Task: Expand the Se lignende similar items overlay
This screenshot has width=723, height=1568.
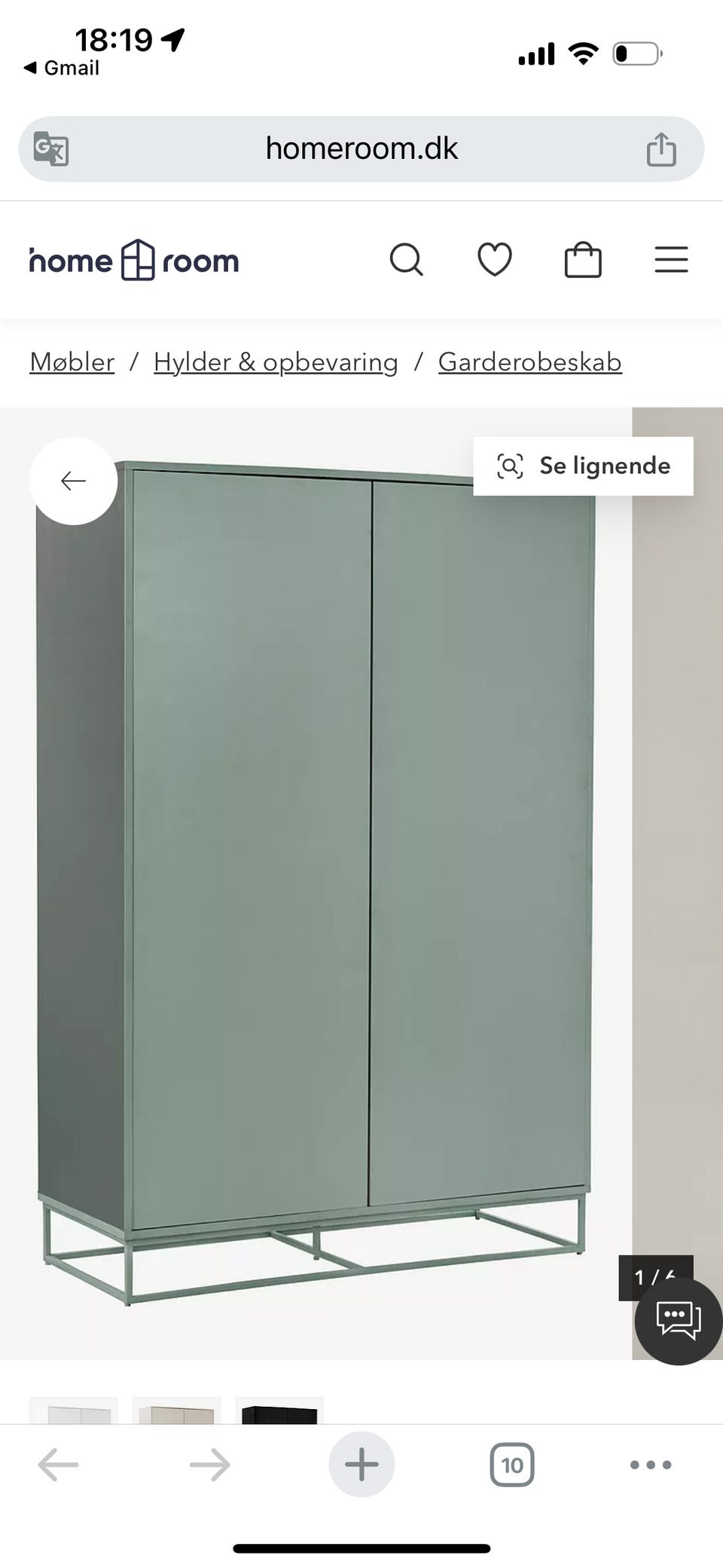Action: [584, 465]
